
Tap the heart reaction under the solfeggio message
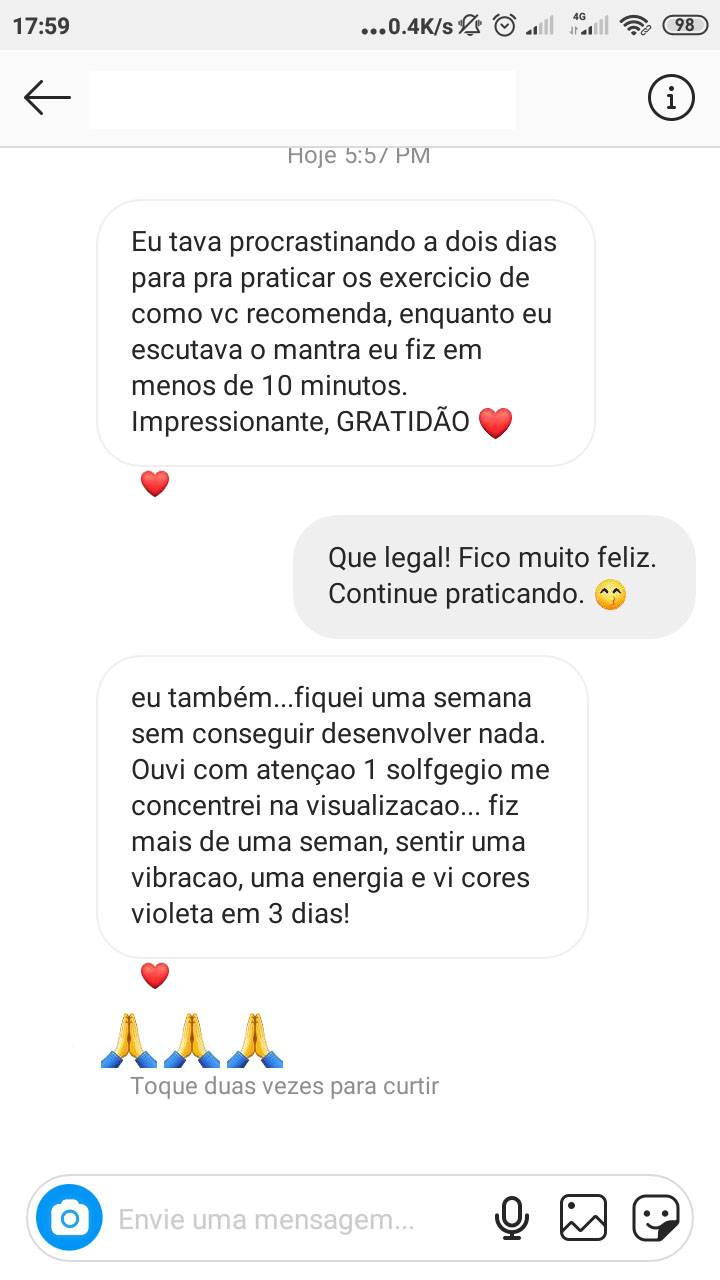coord(155,975)
